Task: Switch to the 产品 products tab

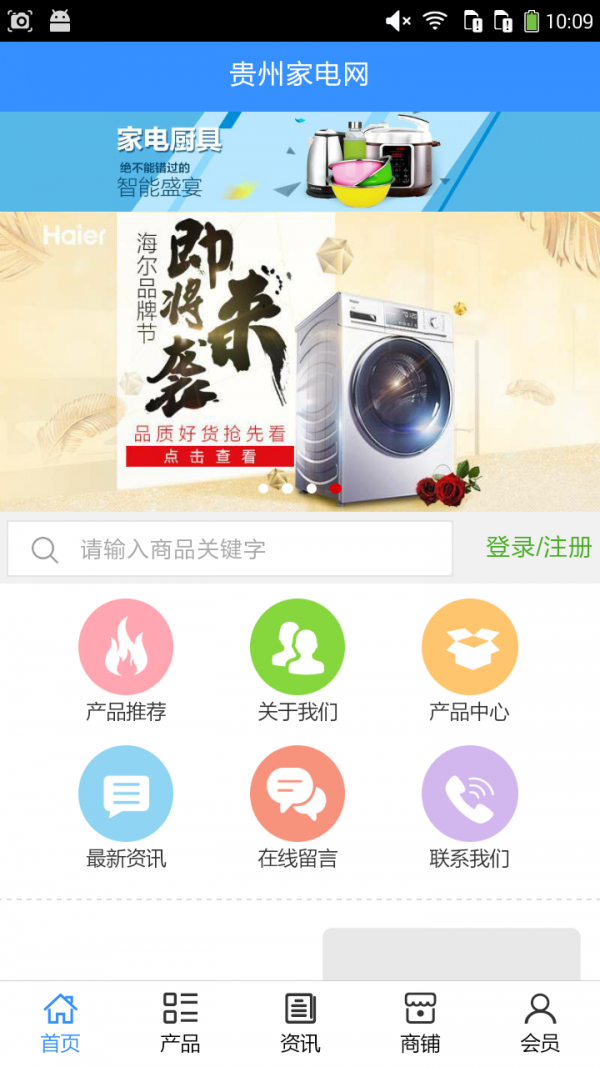Action: 180,1023
